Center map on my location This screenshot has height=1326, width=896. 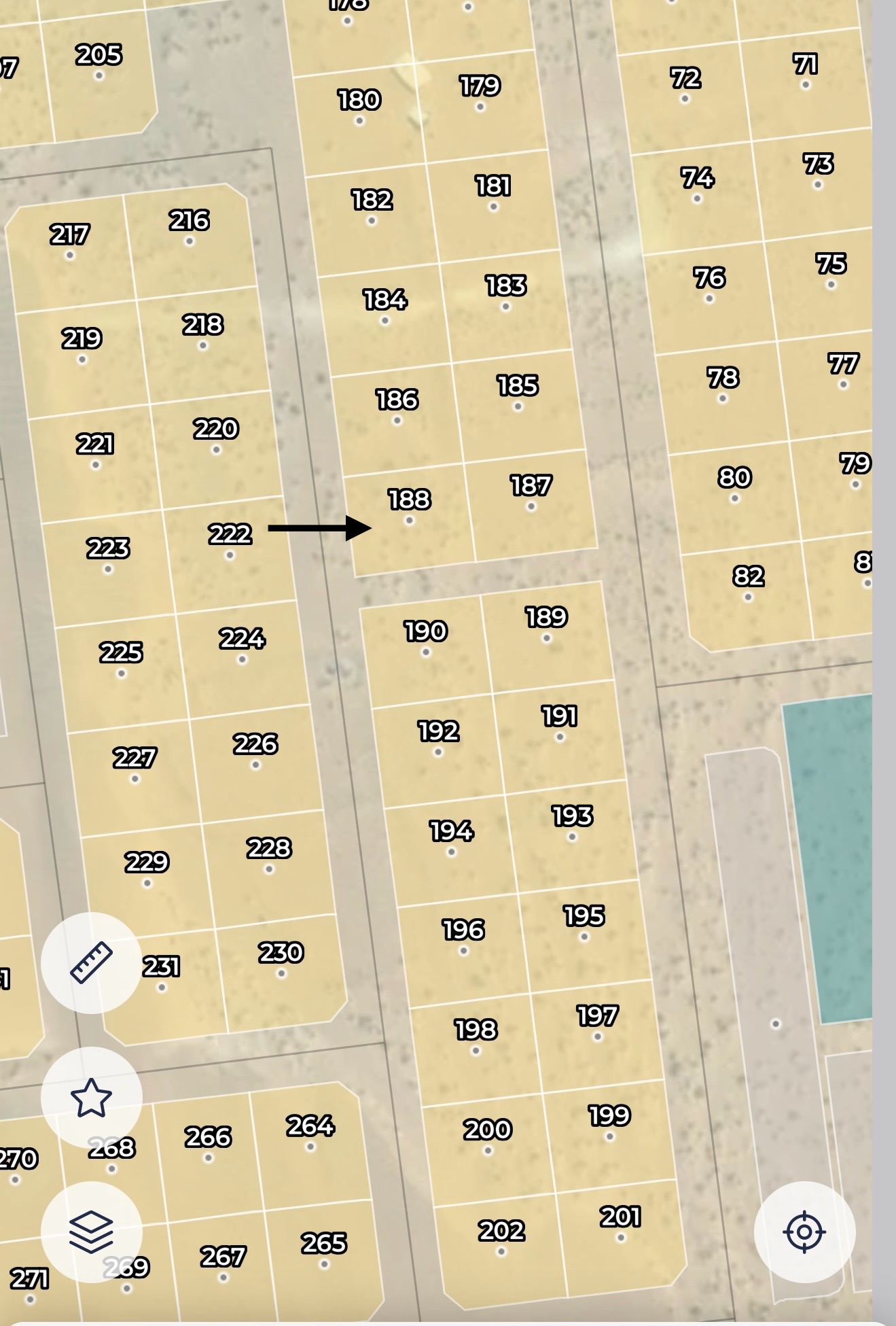pos(804,1232)
